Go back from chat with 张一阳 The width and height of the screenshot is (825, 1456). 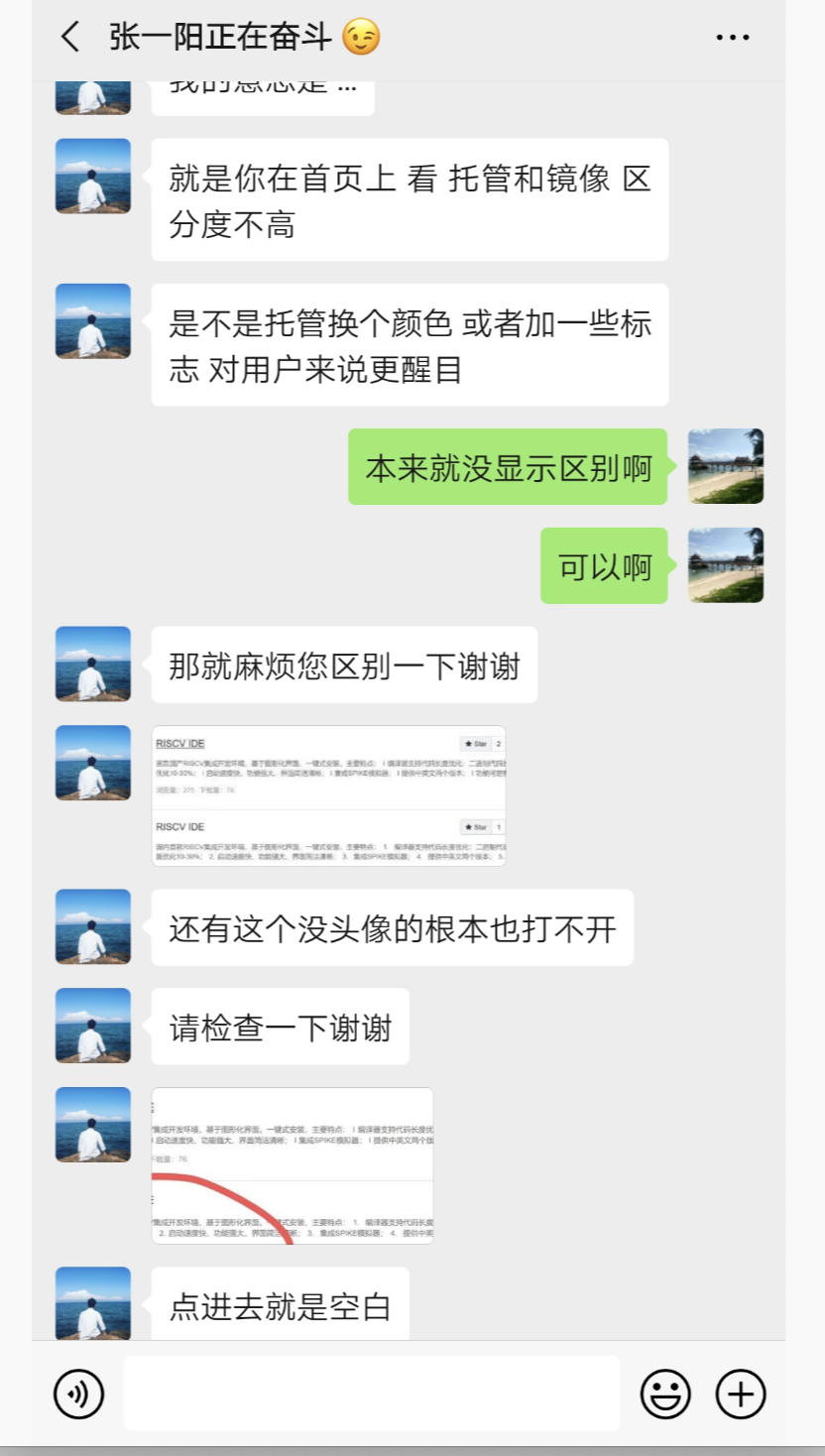pyautogui.click(x=70, y=38)
